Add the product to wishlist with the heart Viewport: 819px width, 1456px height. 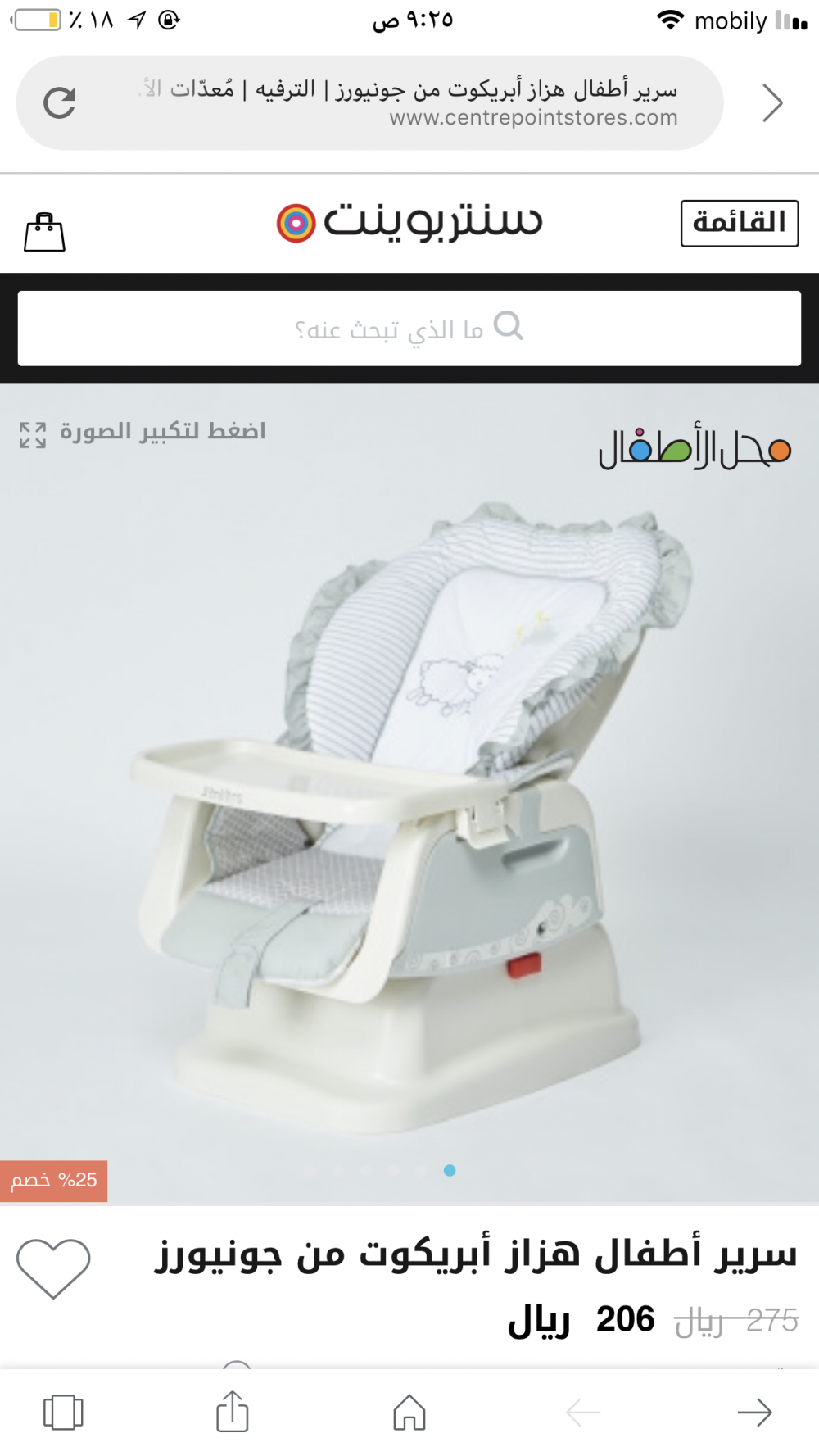click(x=53, y=1268)
